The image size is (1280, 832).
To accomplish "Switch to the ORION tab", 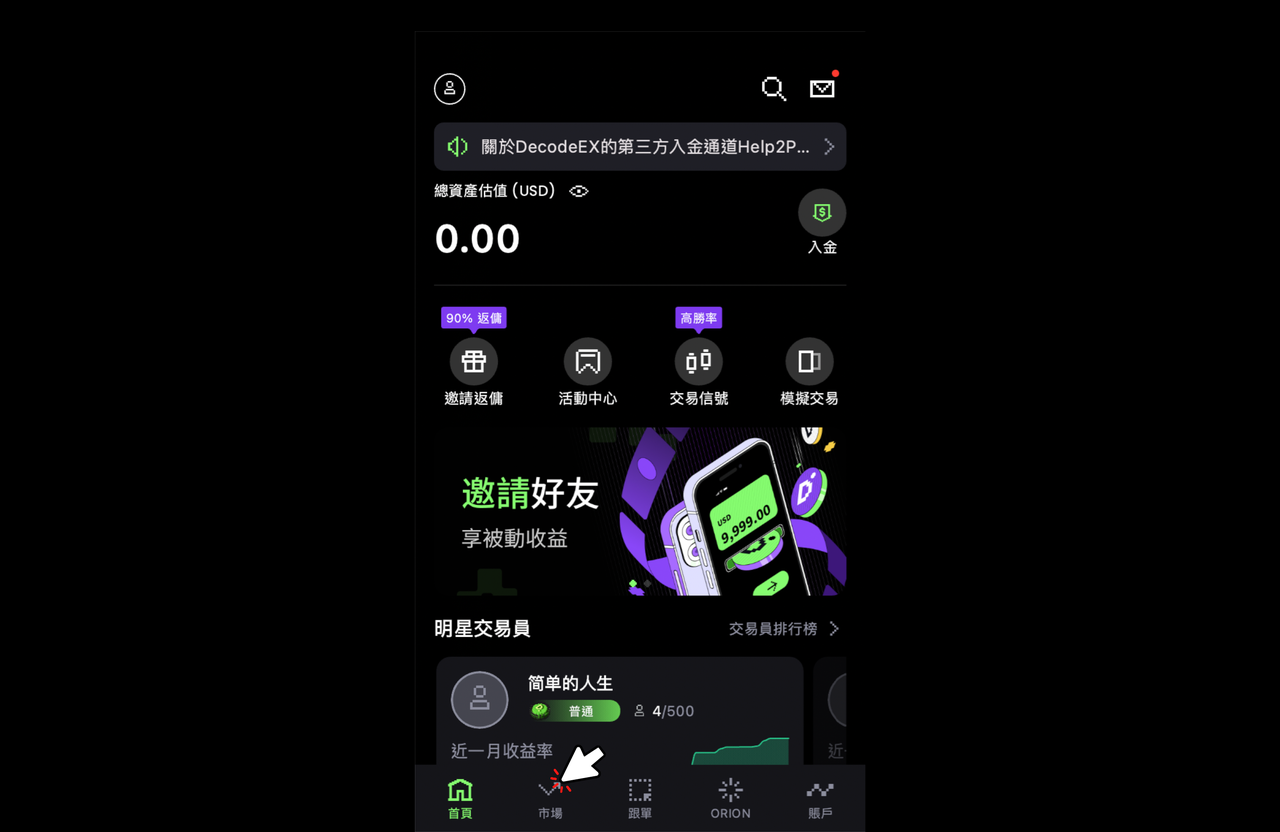I will [730, 799].
